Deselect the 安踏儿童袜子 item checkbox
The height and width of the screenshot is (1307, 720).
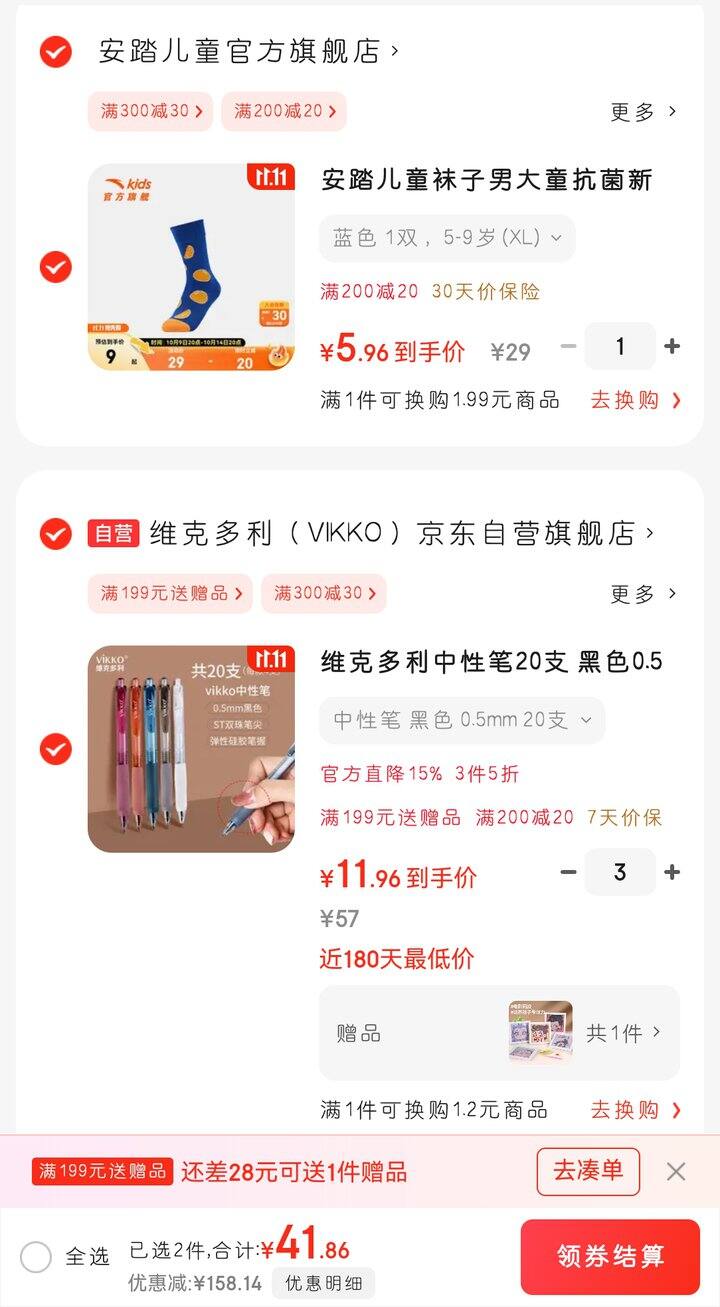coord(56,267)
